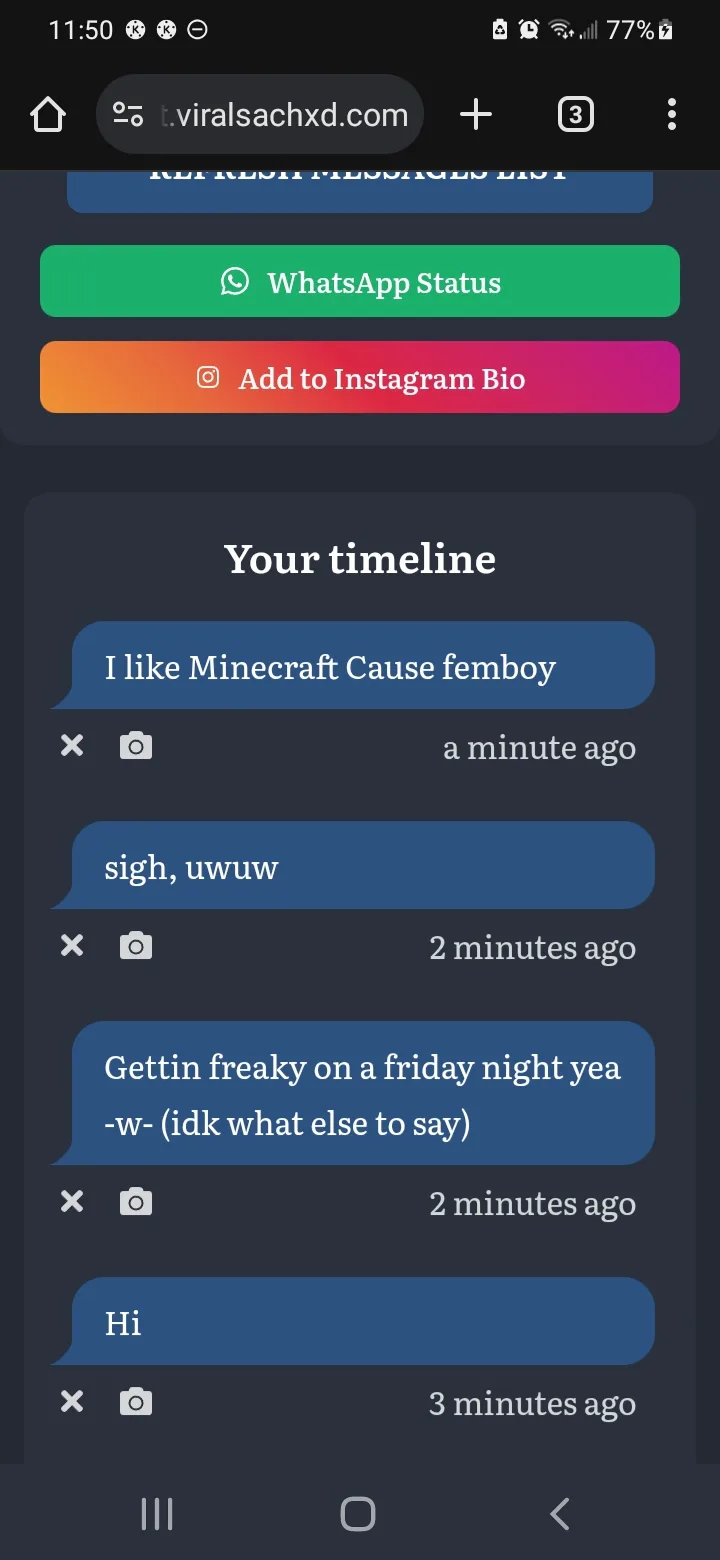Tap camera icon under 'sigh, uwuw'
This screenshot has height=1560, width=720.
click(136, 945)
